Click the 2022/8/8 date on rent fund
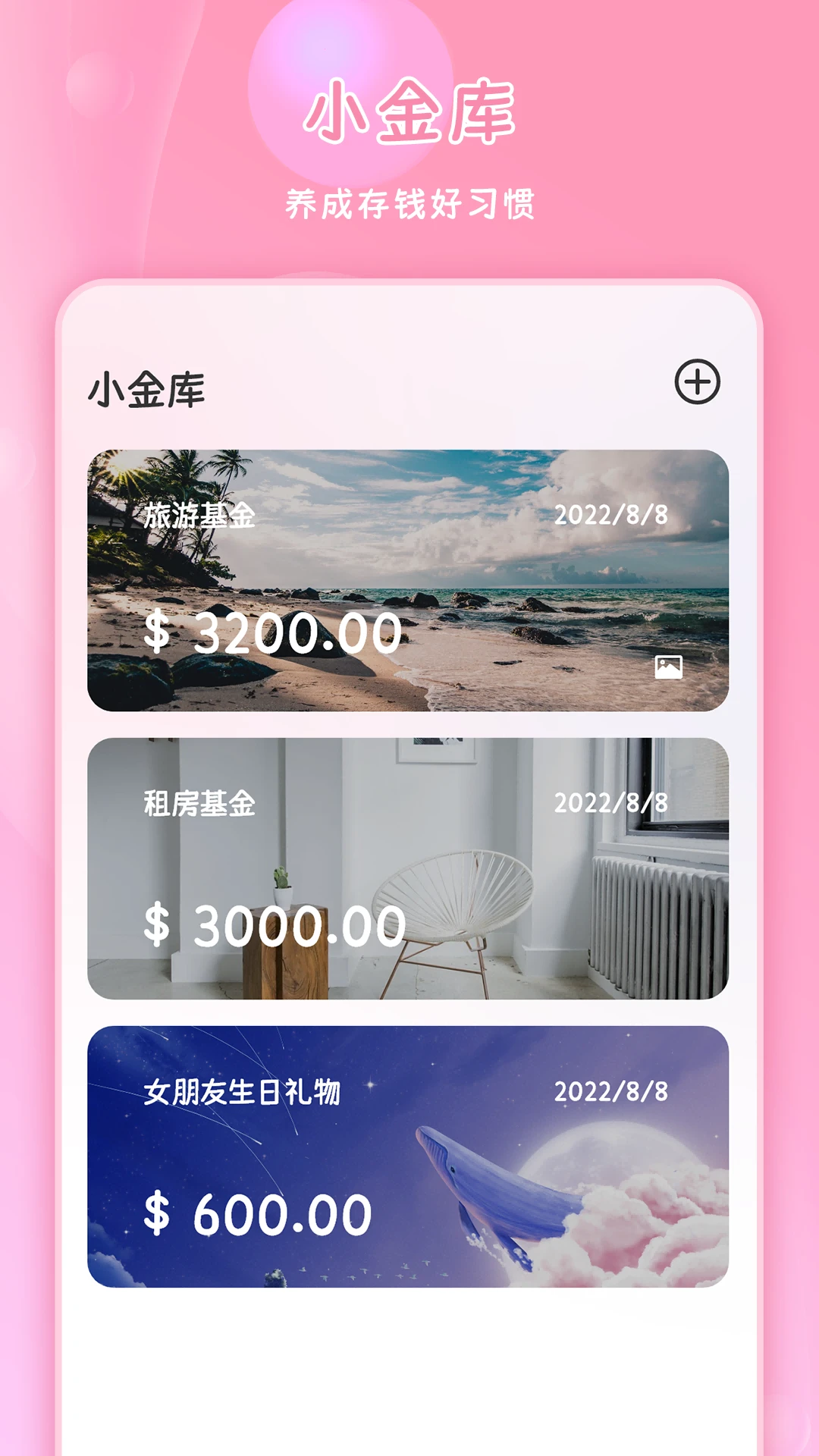This screenshot has width=819, height=1456. (x=611, y=802)
